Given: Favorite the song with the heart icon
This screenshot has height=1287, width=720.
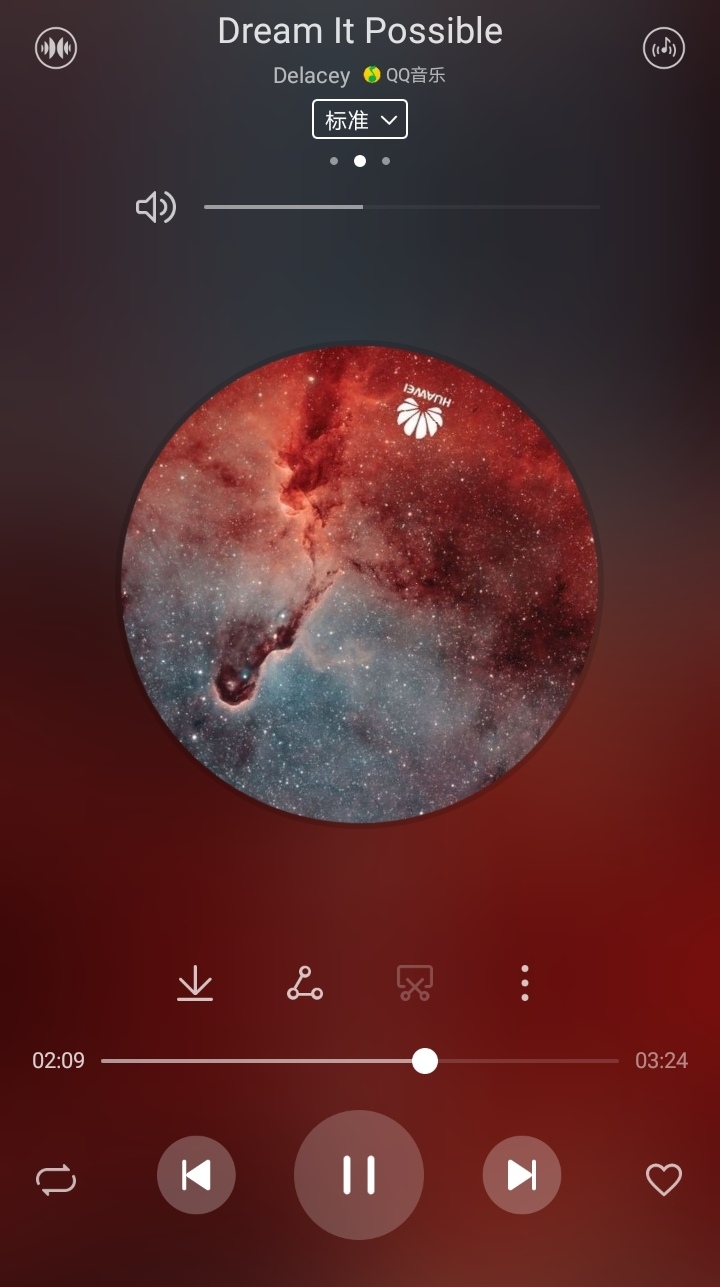Looking at the screenshot, I should [663, 1182].
